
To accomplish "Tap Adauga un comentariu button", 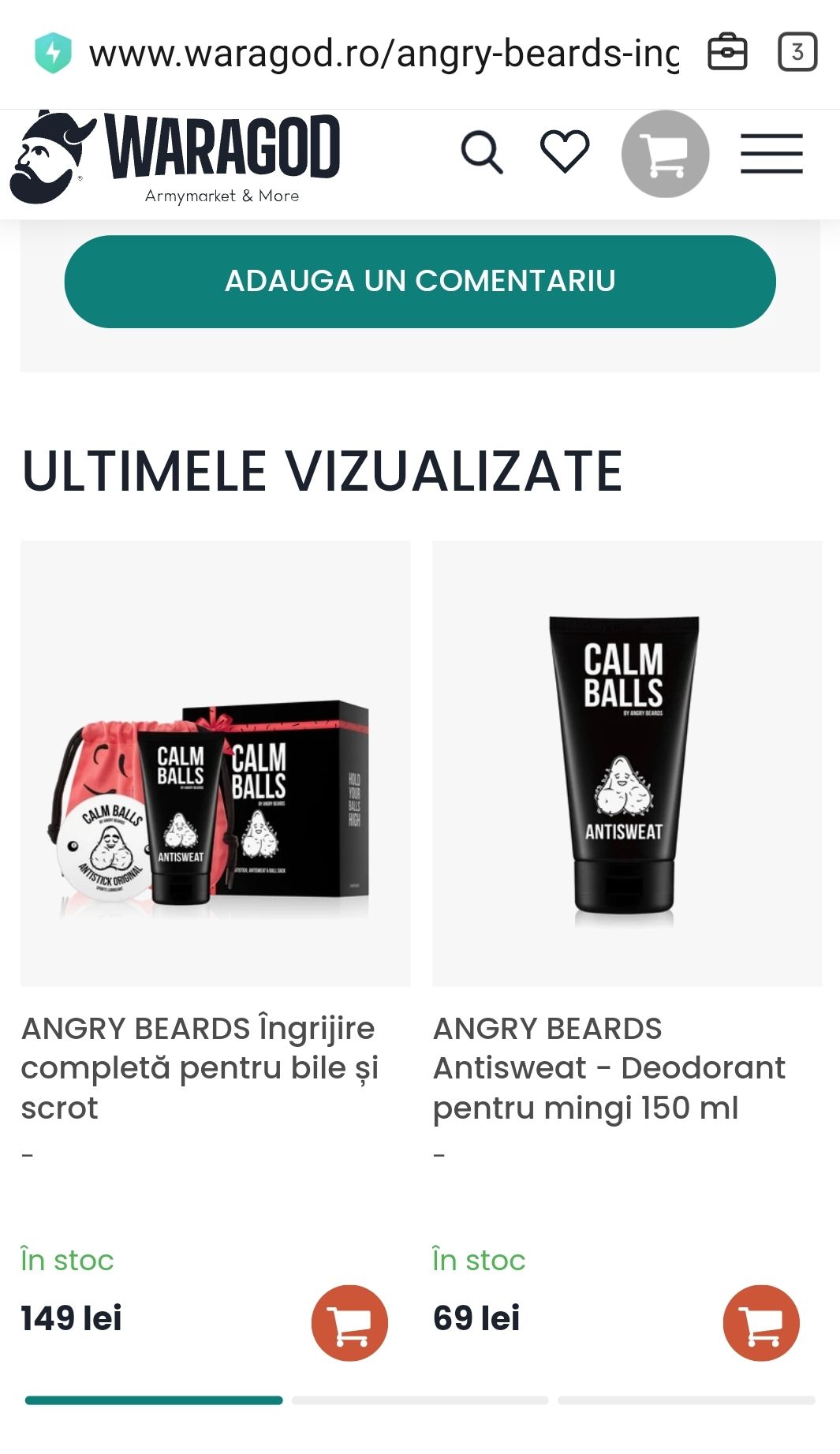I will 420,281.
